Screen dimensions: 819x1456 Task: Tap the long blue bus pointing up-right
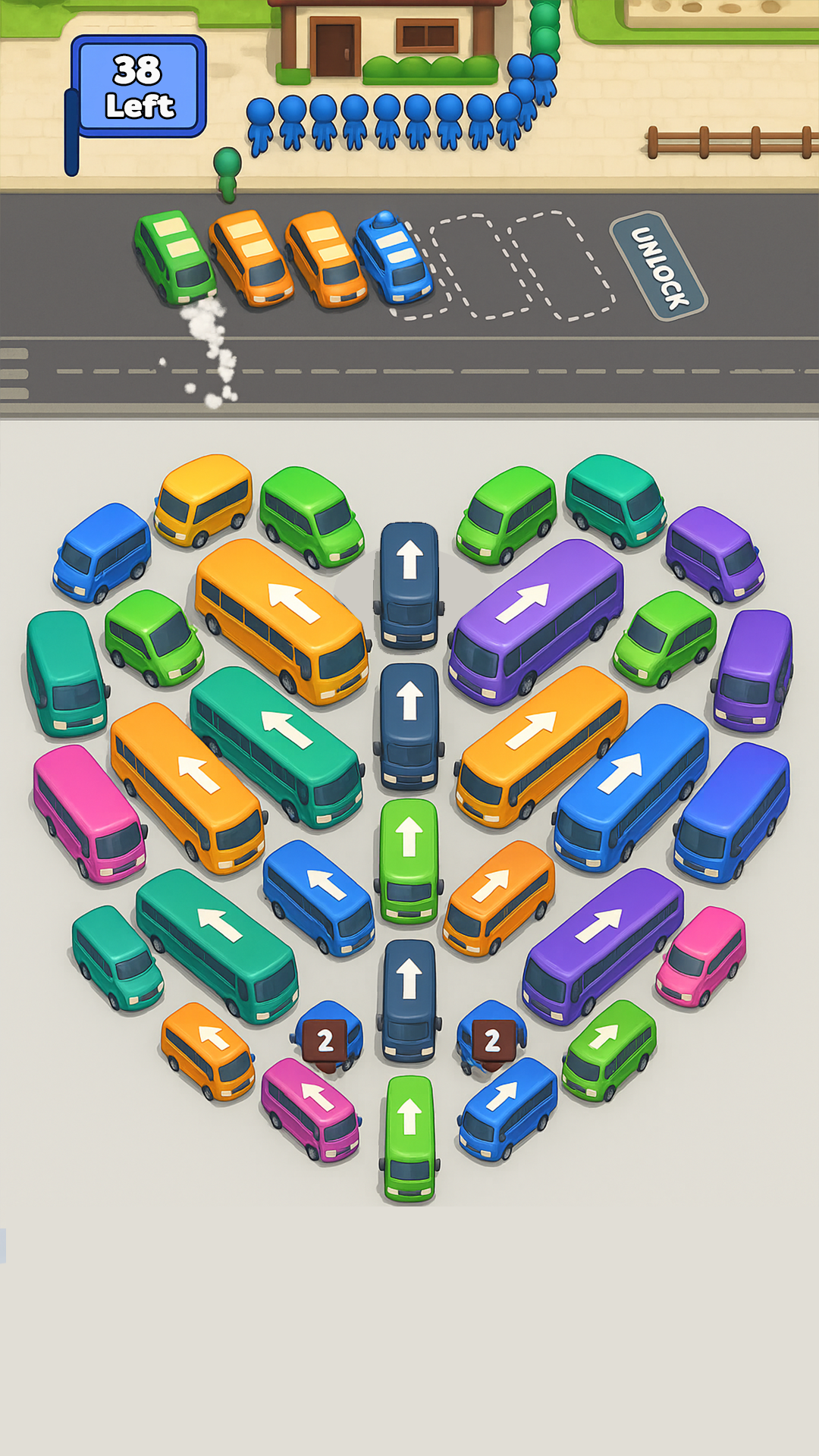point(631,786)
